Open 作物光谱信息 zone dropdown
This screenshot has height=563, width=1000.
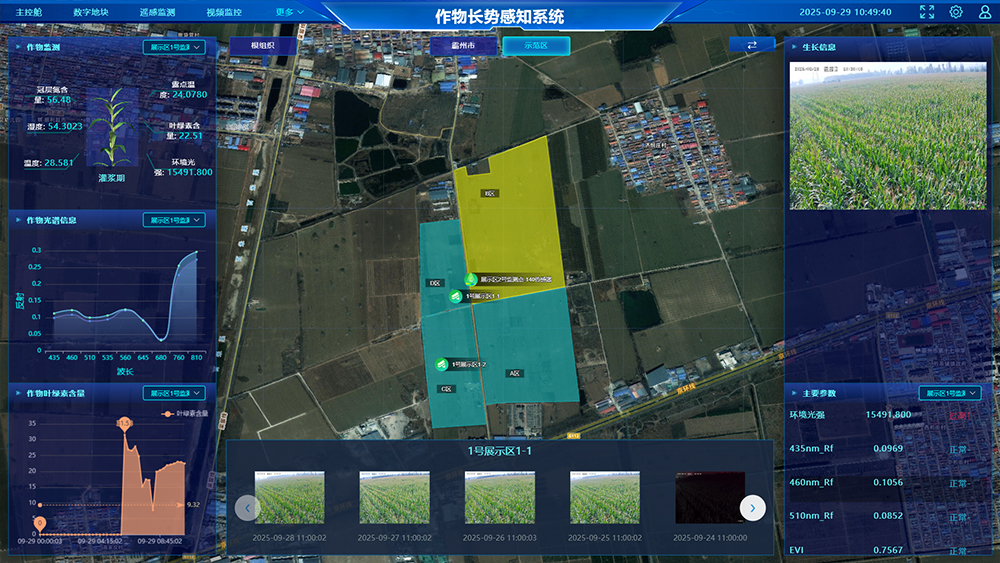tap(174, 220)
